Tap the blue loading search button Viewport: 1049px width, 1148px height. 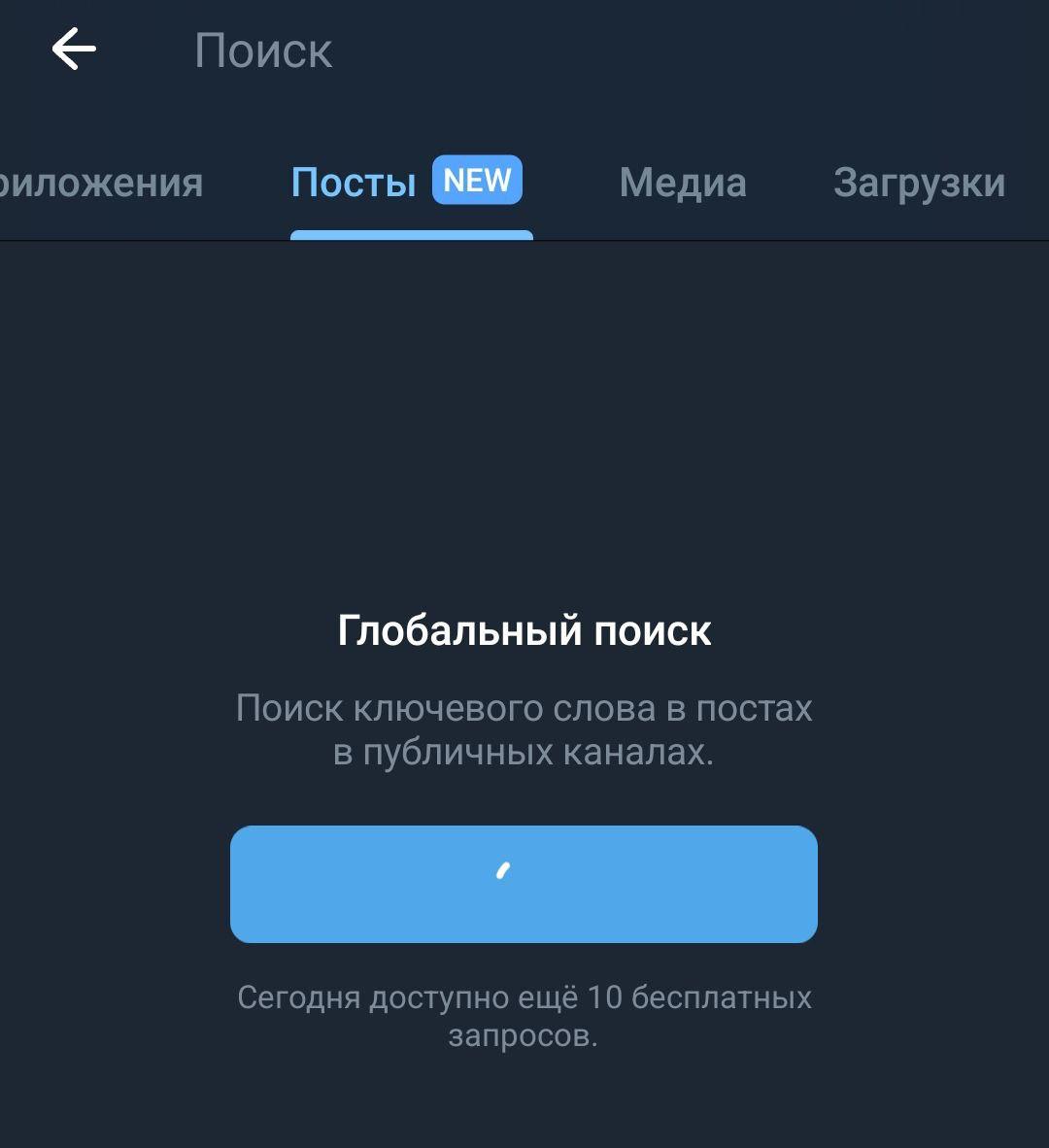click(524, 884)
